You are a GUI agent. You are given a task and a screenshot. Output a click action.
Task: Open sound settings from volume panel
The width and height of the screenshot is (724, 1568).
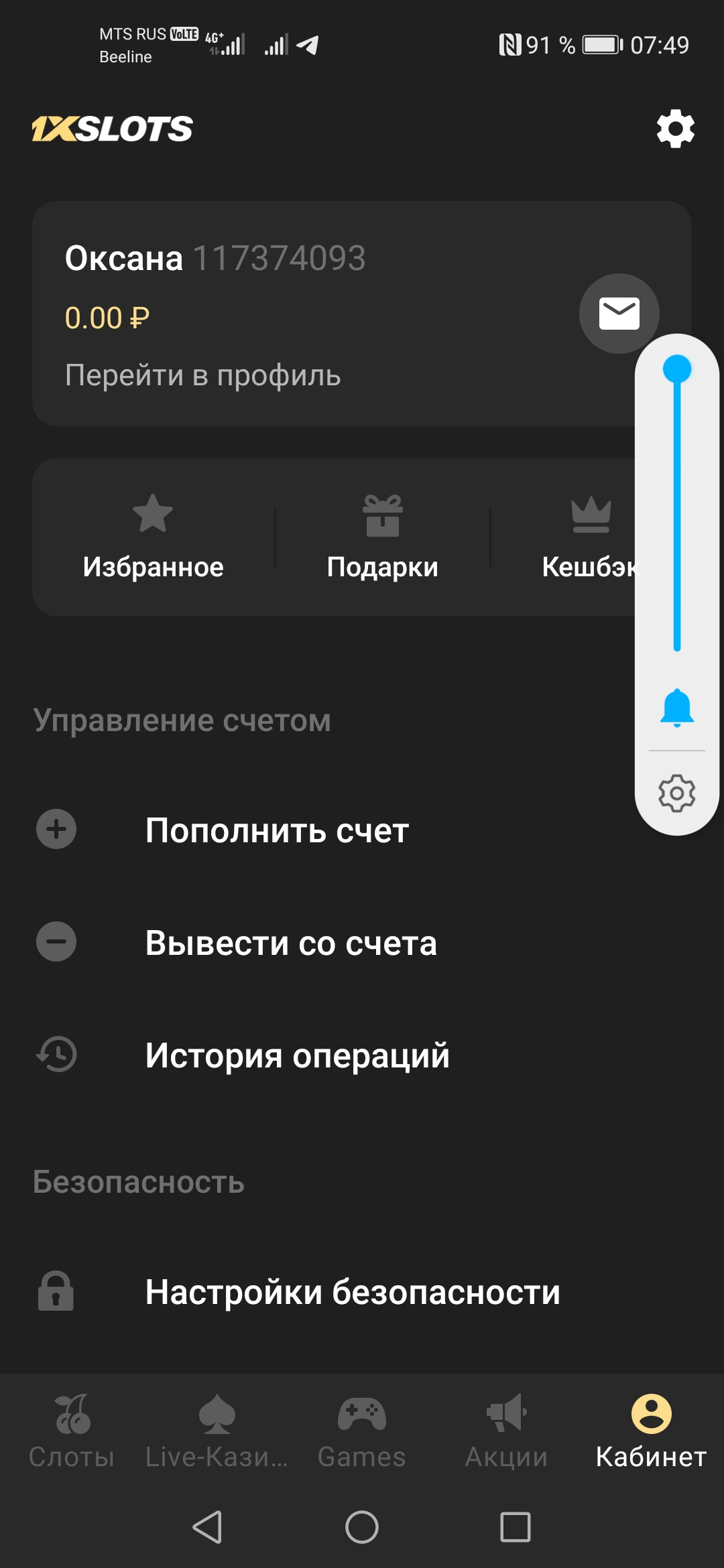677,793
